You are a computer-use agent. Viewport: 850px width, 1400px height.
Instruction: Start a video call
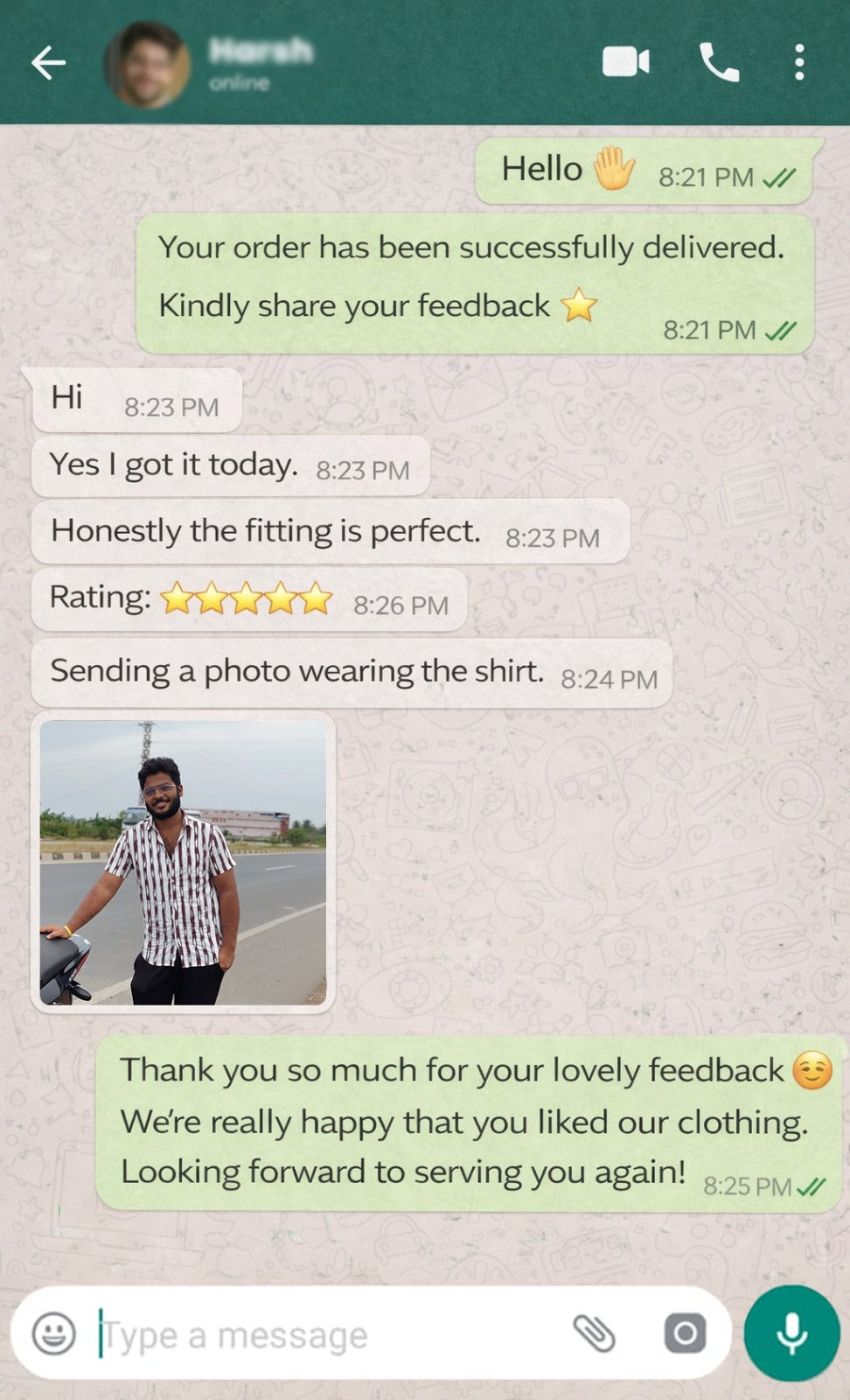coord(625,62)
